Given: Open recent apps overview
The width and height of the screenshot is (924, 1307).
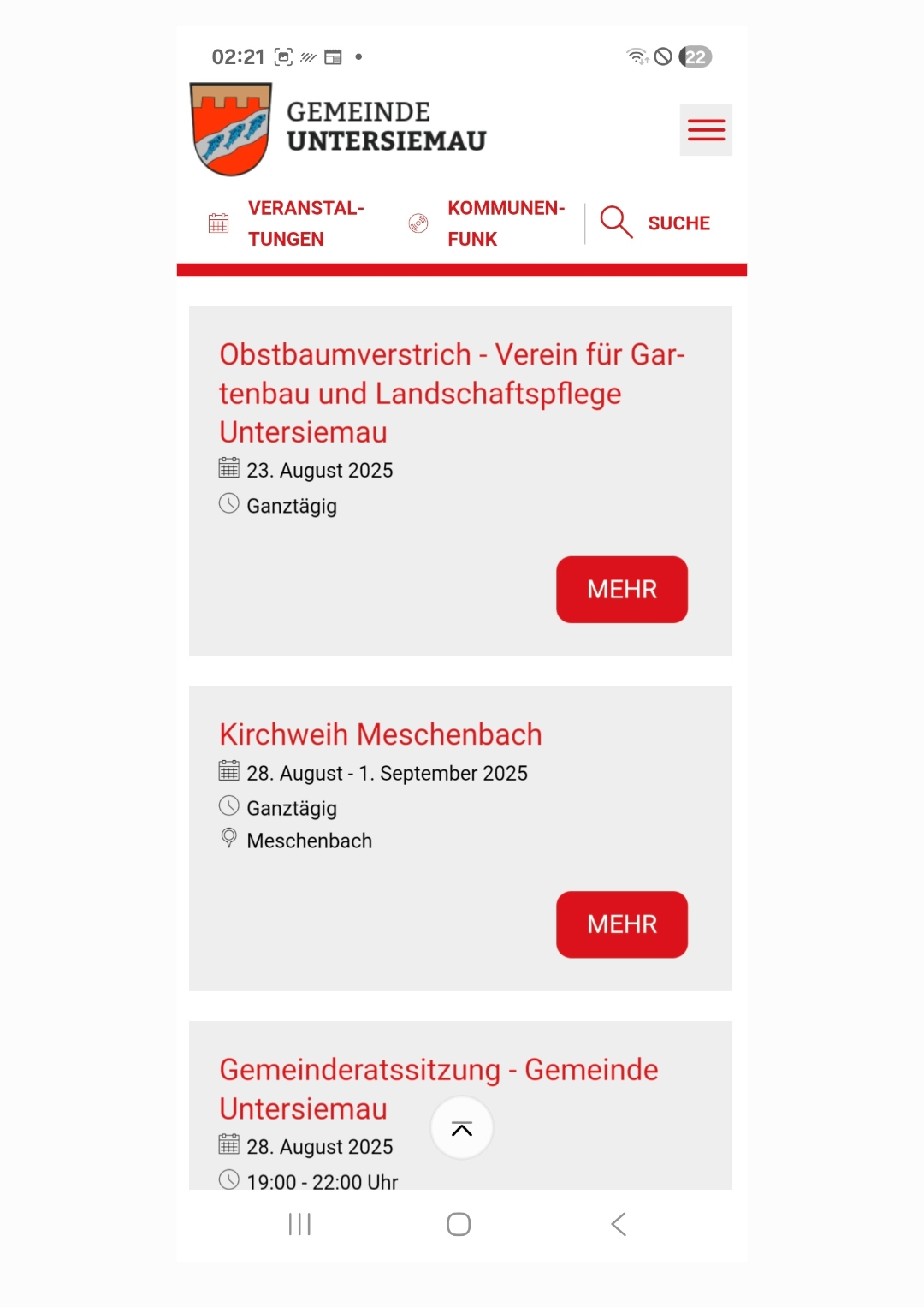Looking at the screenshot, I should click(x=299, y=1224).
